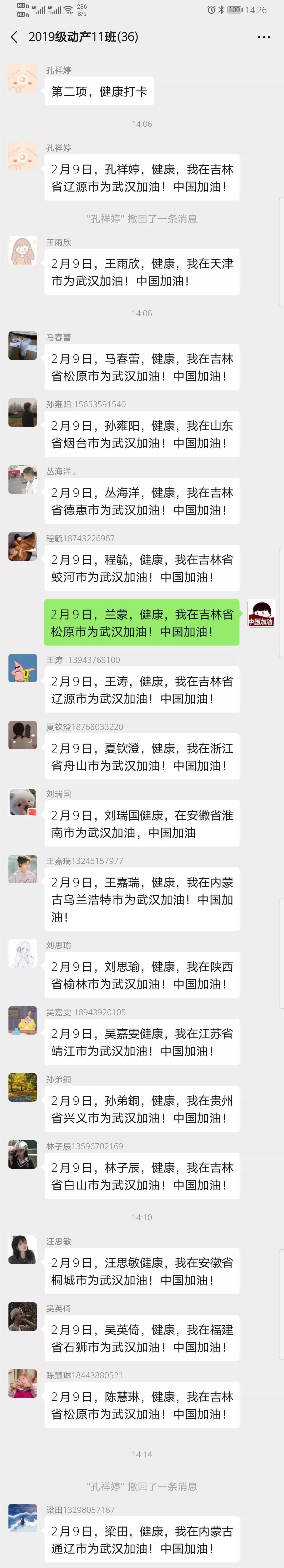Tap 王嘉瑞's profile picture
284x1568 pixels.
[x=23, y=869]
